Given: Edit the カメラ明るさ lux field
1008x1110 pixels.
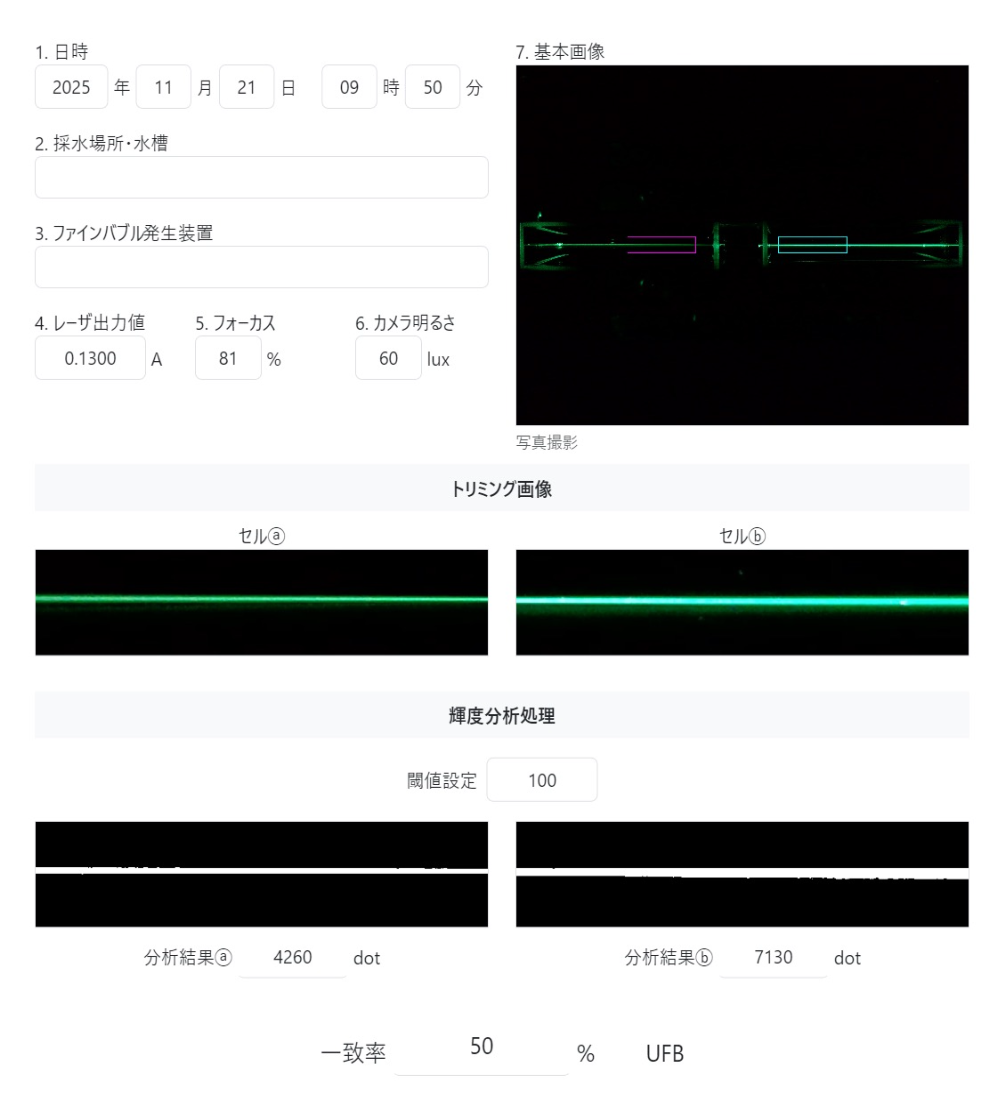Looking at the screenshot, I should click(388, 358).
